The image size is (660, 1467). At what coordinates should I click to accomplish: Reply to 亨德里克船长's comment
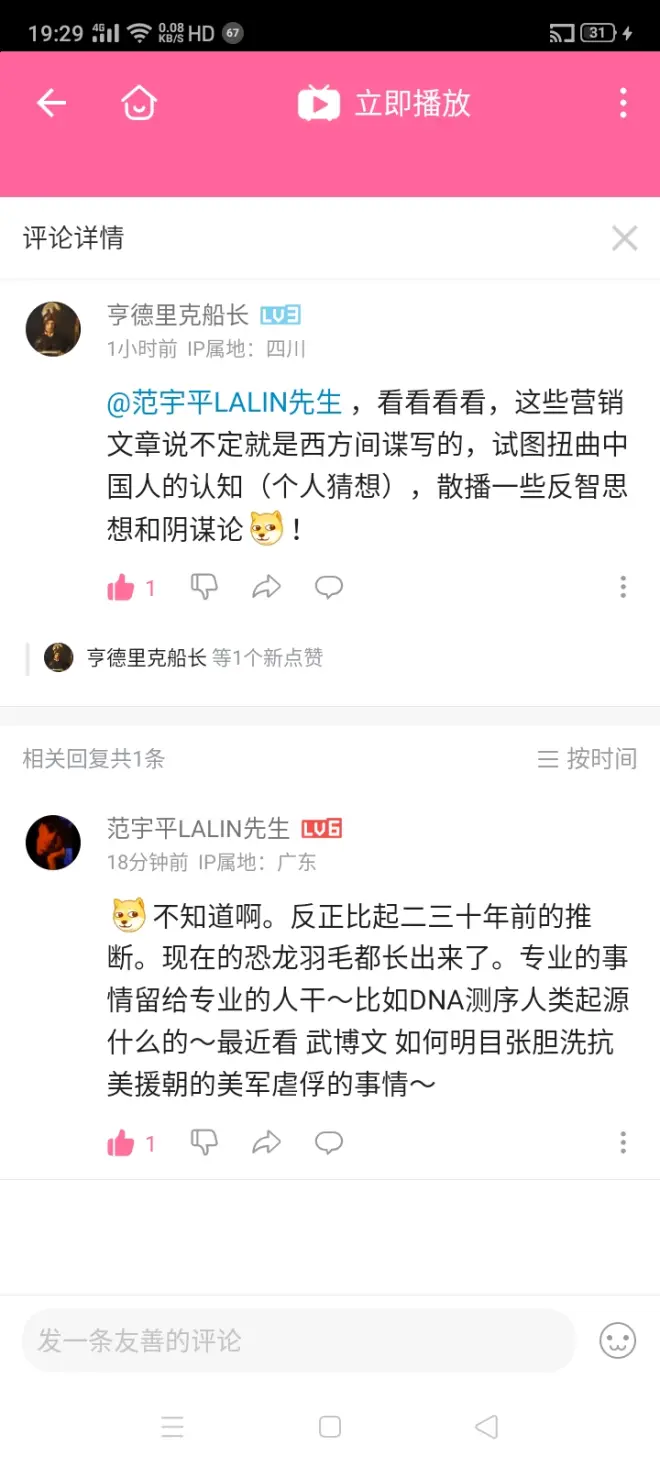tap(329, 587)
